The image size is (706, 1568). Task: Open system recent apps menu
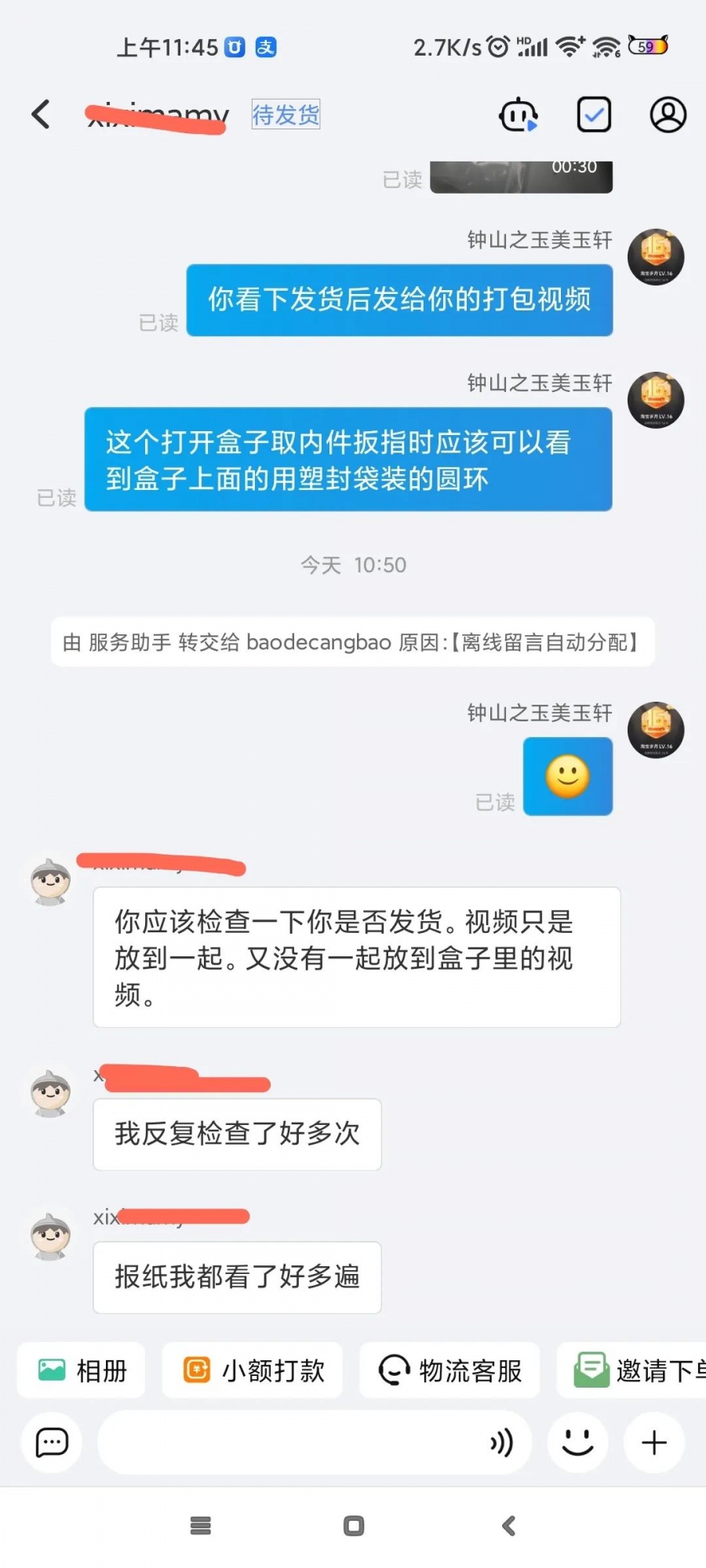201,1526
